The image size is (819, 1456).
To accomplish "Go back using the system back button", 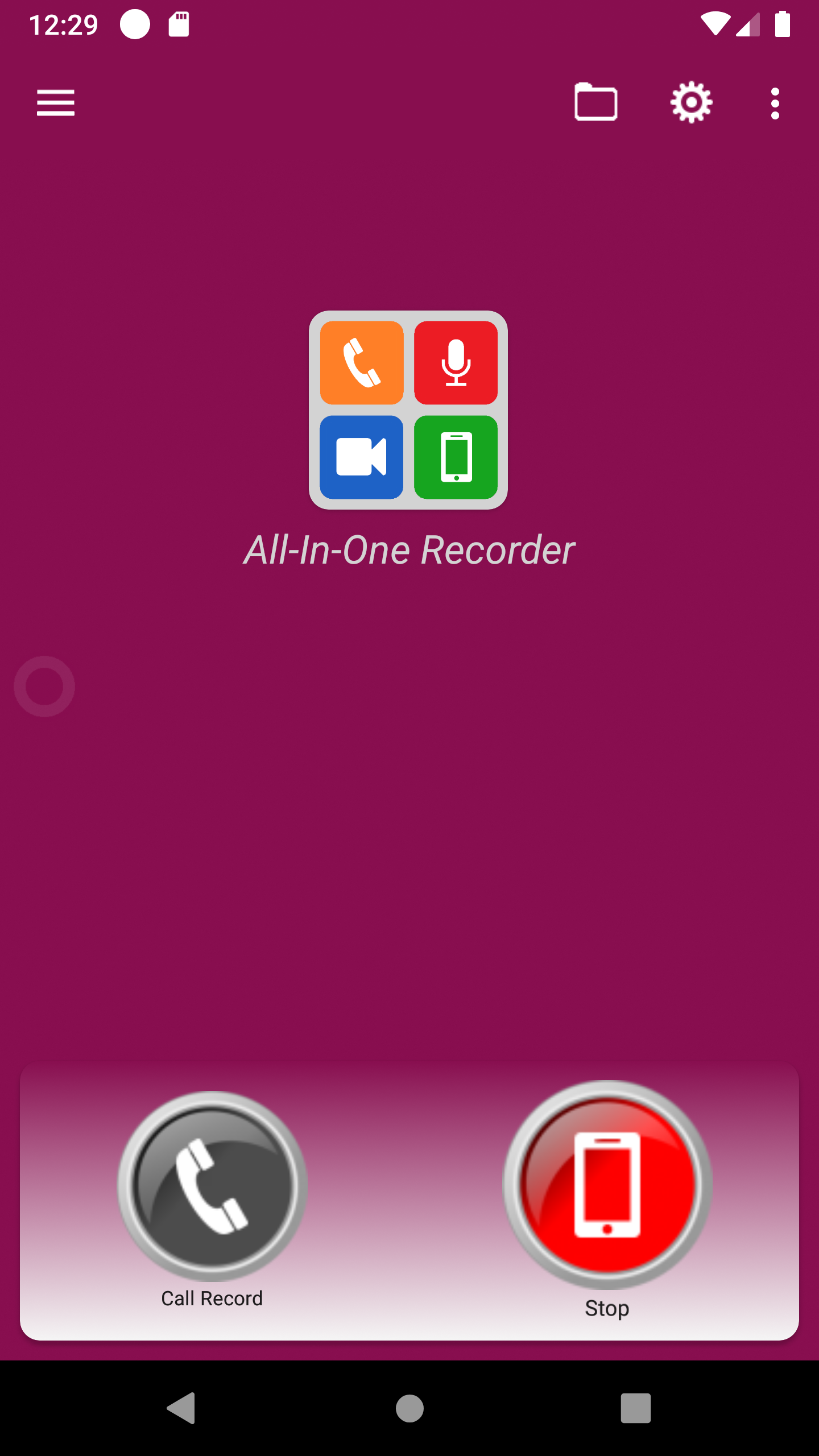I will click(x=182, y=1408).
